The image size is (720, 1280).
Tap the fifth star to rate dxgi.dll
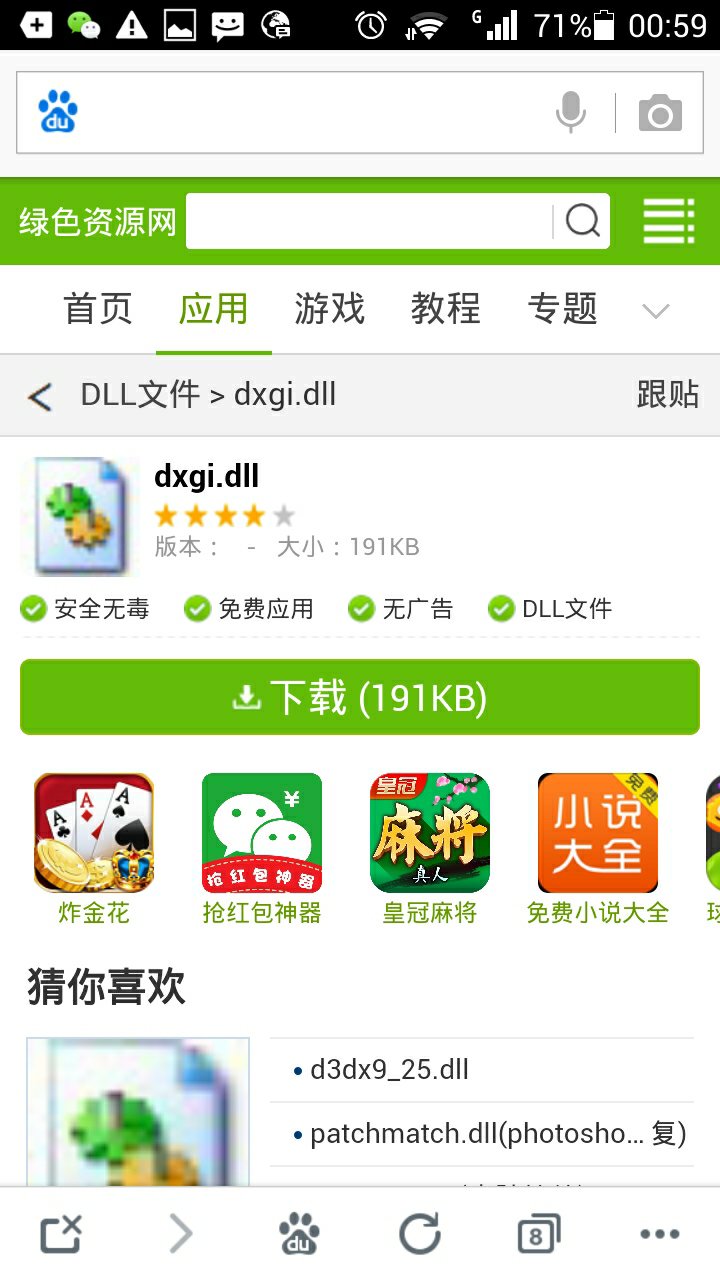coord(281,515)
